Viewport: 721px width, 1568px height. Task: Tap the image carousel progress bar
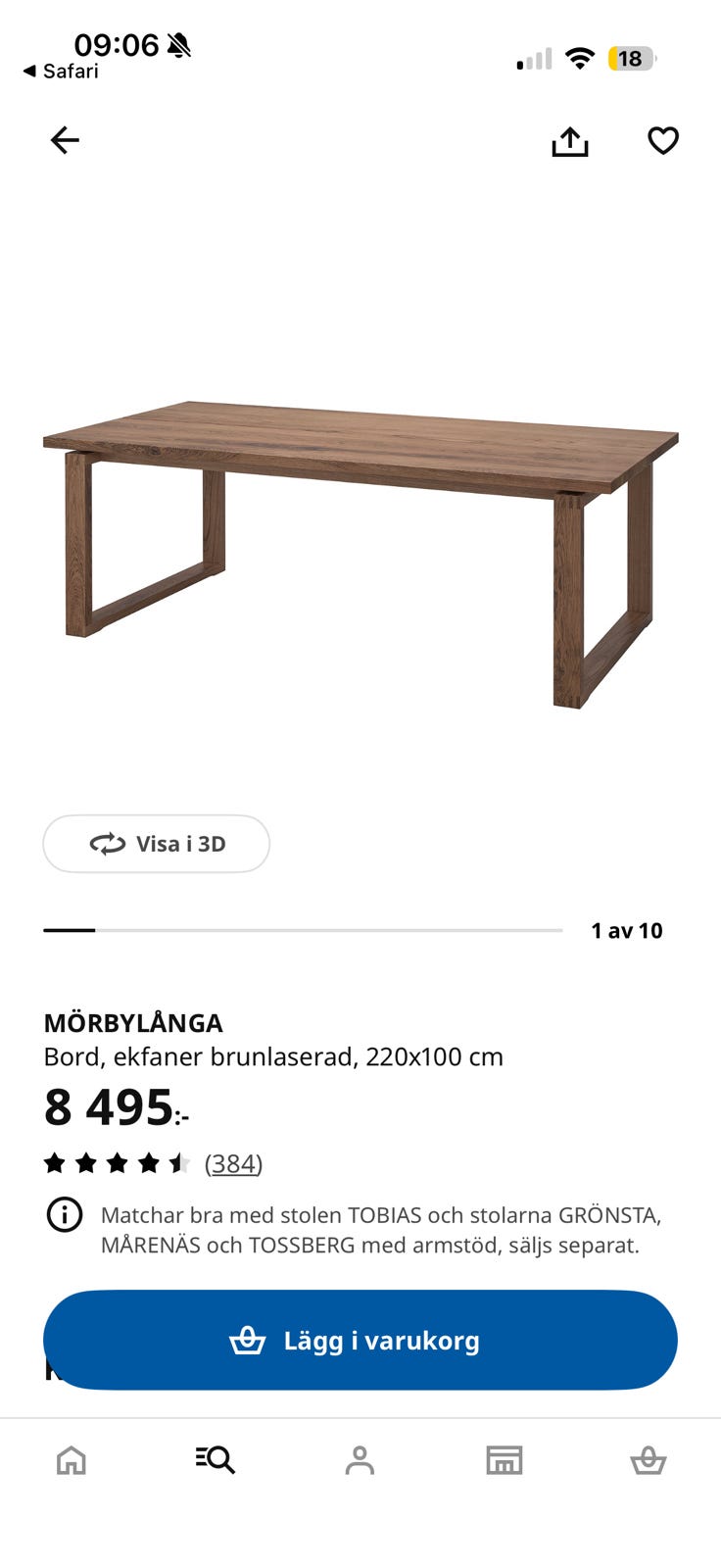pyautogui.click(x=301, y=929)
